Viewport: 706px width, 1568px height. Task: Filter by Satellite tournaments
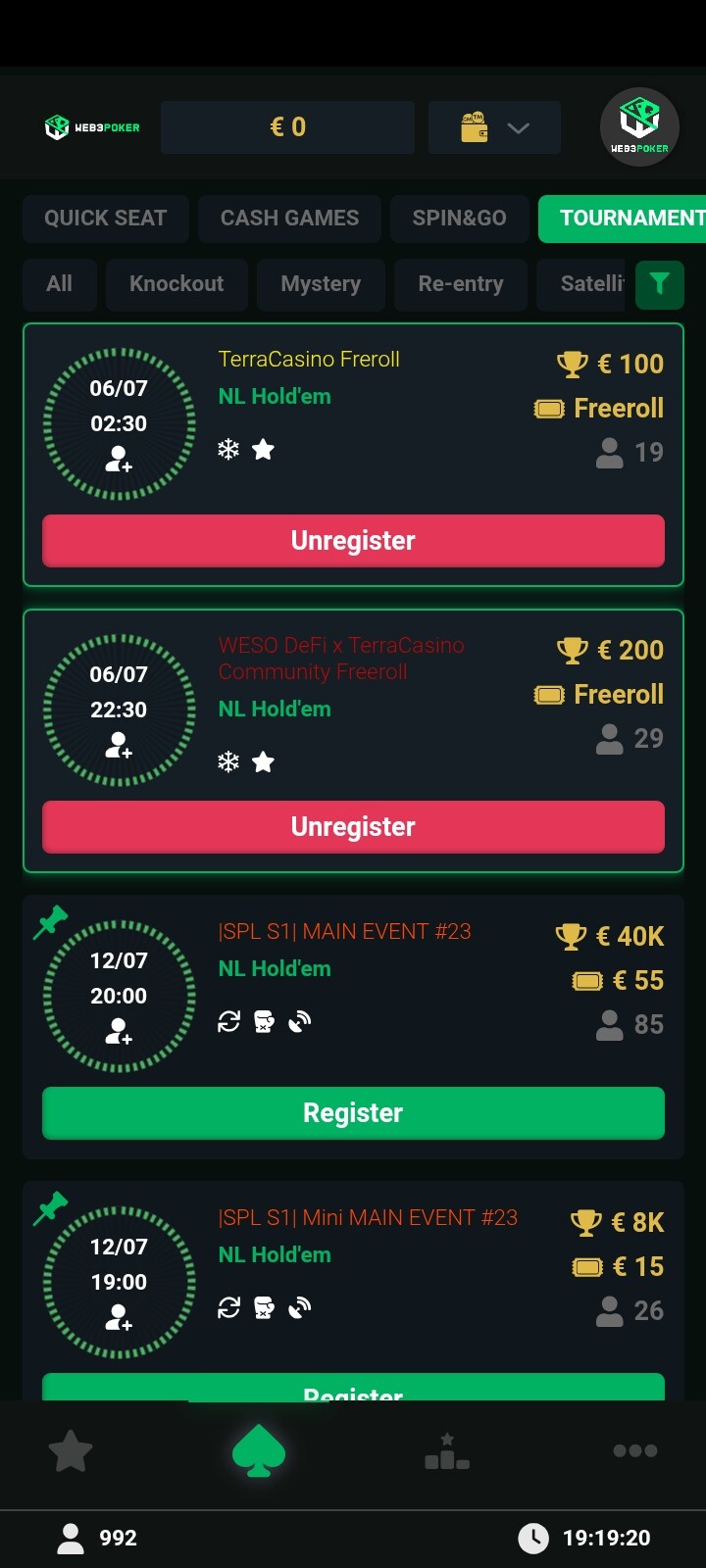click(x=586, y=284)
